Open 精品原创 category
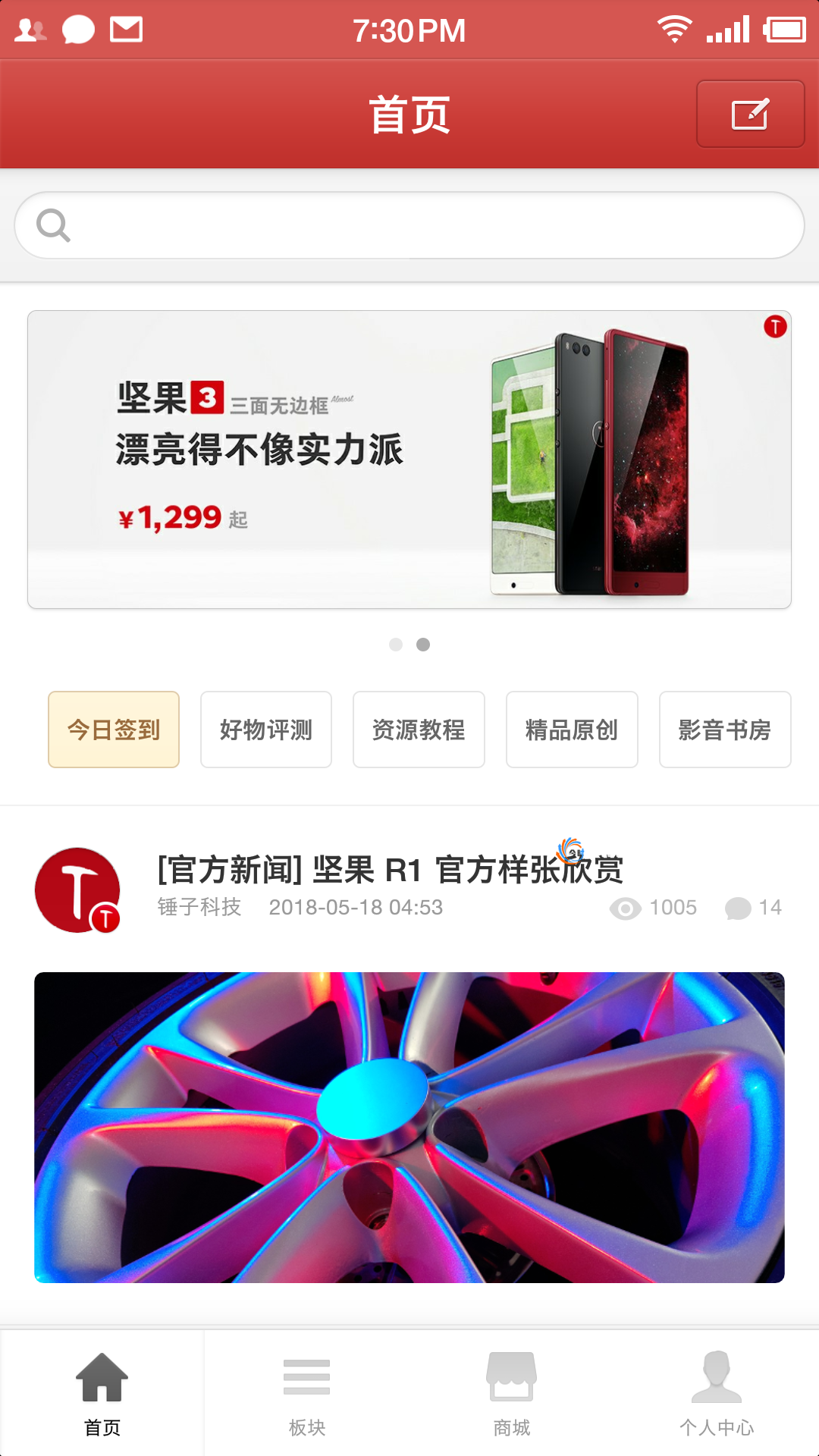 pos(572,730)
